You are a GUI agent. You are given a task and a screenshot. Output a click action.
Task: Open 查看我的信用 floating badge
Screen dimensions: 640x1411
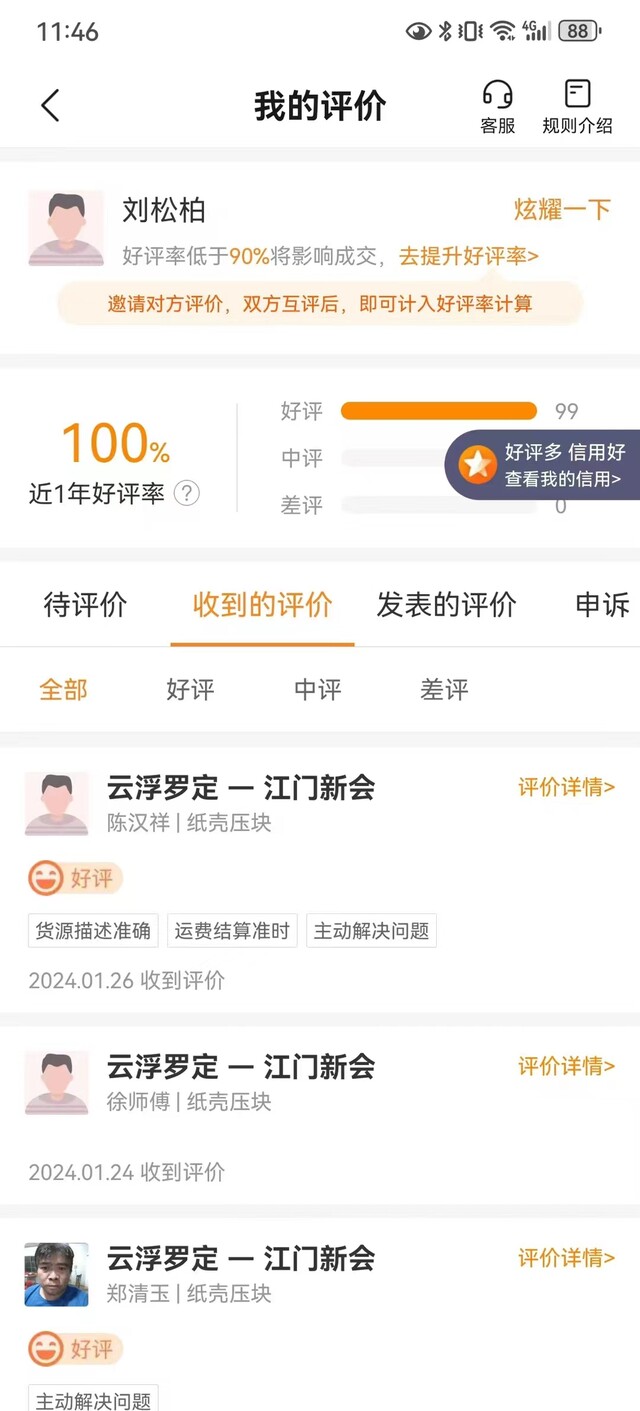pos(543,465)
